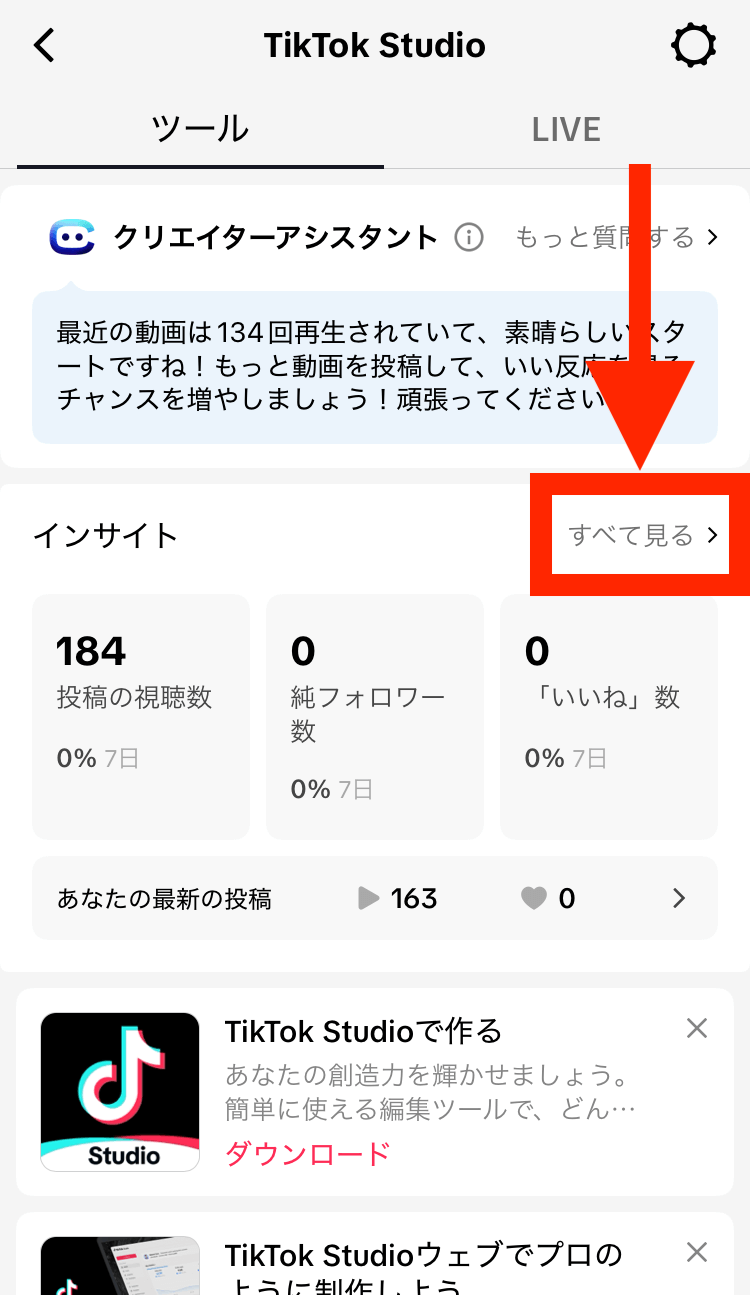Go back using the top-left arrow
Screen dimensions: 750x1295
point(44,46)
